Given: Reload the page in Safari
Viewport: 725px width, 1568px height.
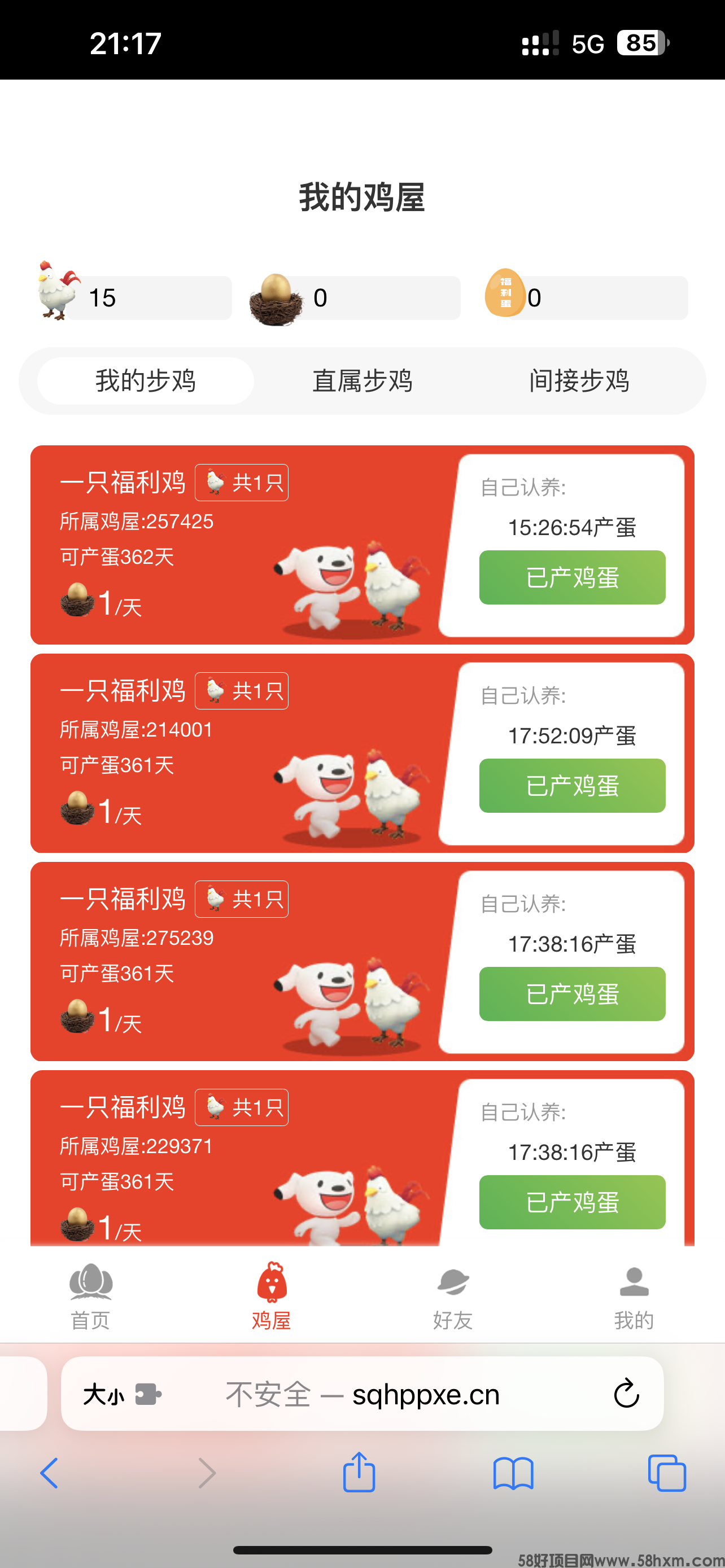Looking at the screenshot, I should [x=626, y=1393].
